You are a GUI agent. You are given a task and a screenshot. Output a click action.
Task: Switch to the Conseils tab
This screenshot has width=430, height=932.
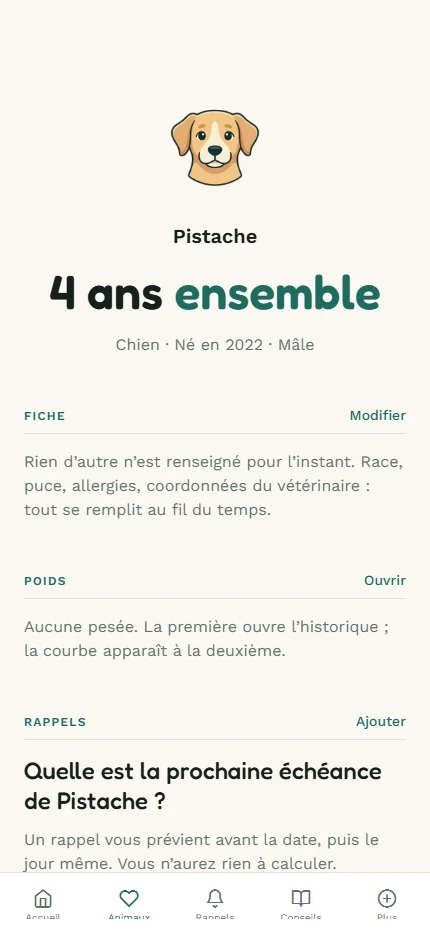click(x=301, y=903)
